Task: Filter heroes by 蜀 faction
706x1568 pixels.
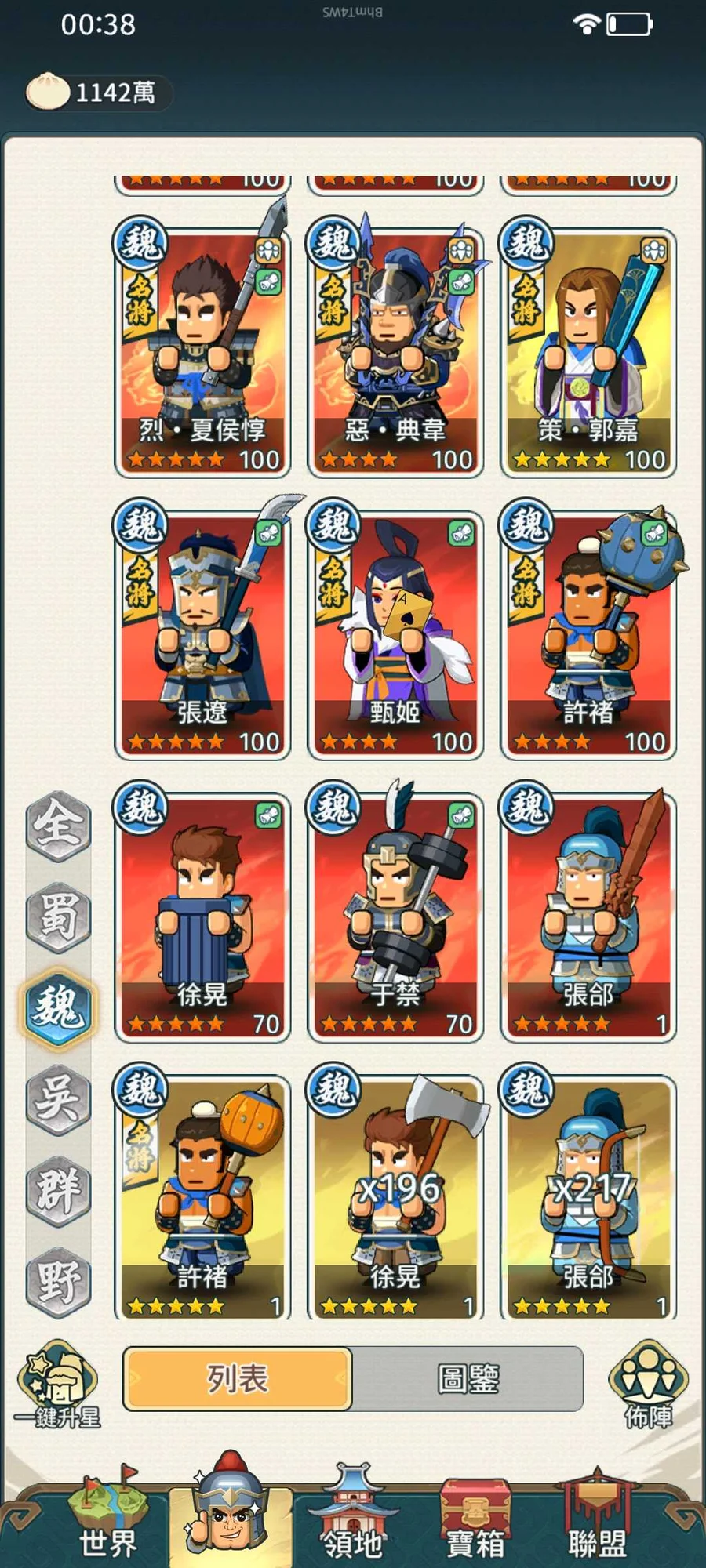Action: click(59, 916)
